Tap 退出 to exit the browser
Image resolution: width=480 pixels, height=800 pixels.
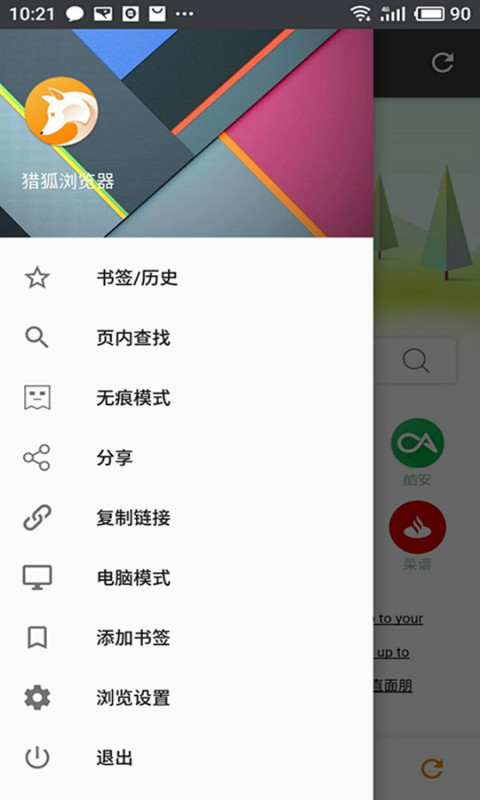pyautogui.click(x=187, y=758)
